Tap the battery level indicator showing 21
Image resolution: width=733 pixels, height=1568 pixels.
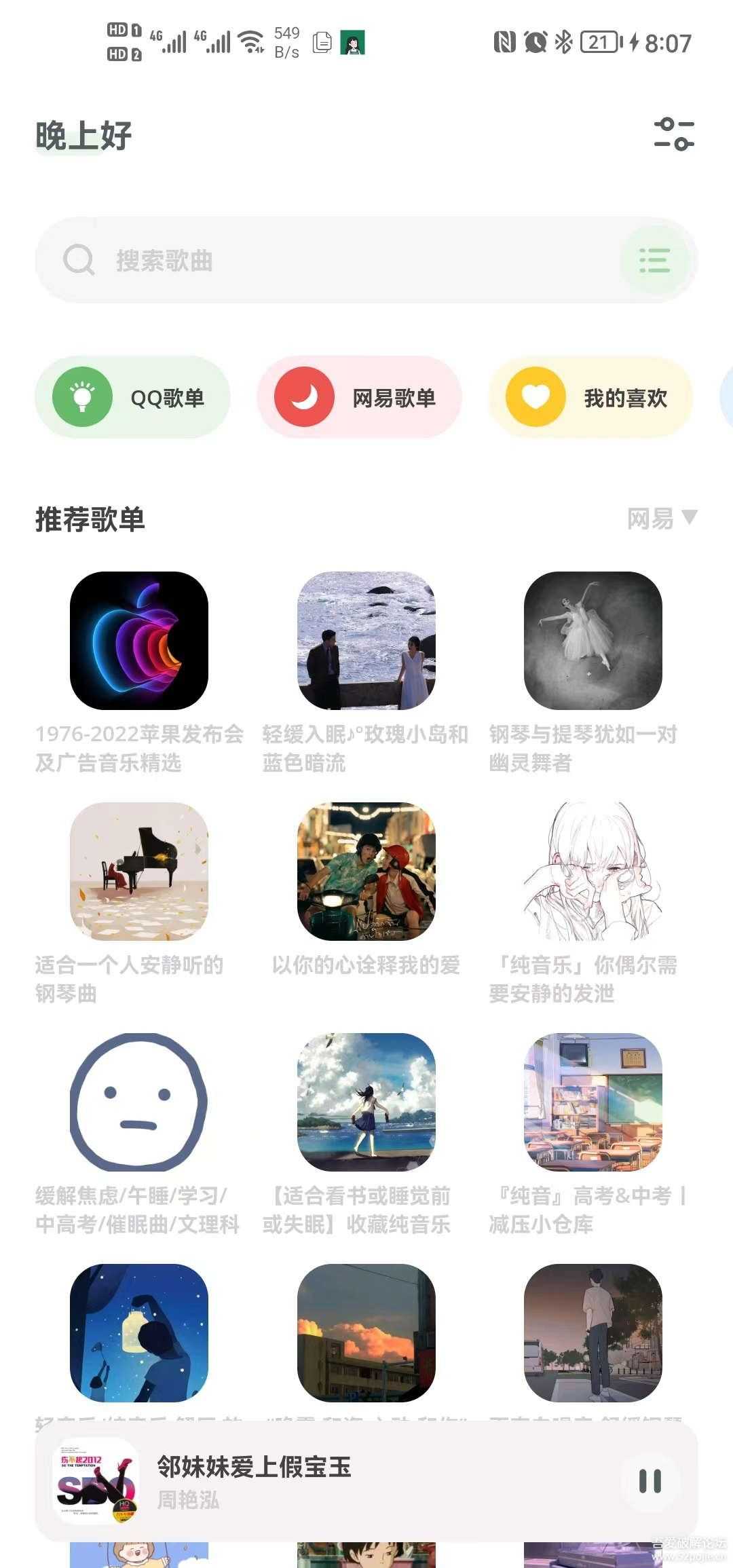(x=597, y=43)
